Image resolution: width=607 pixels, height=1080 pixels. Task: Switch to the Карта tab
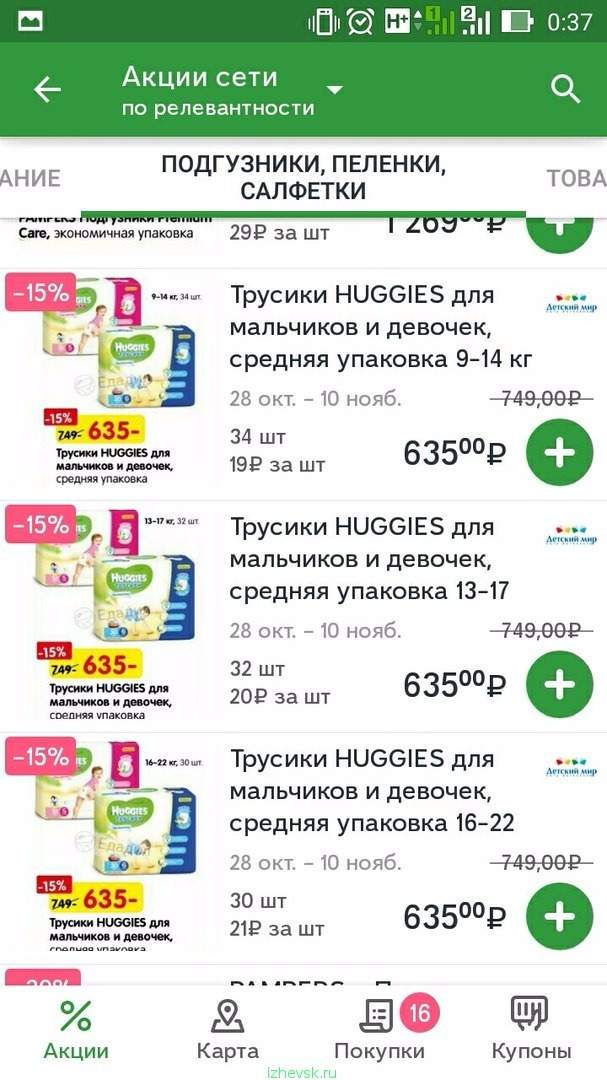[227, 1030]
